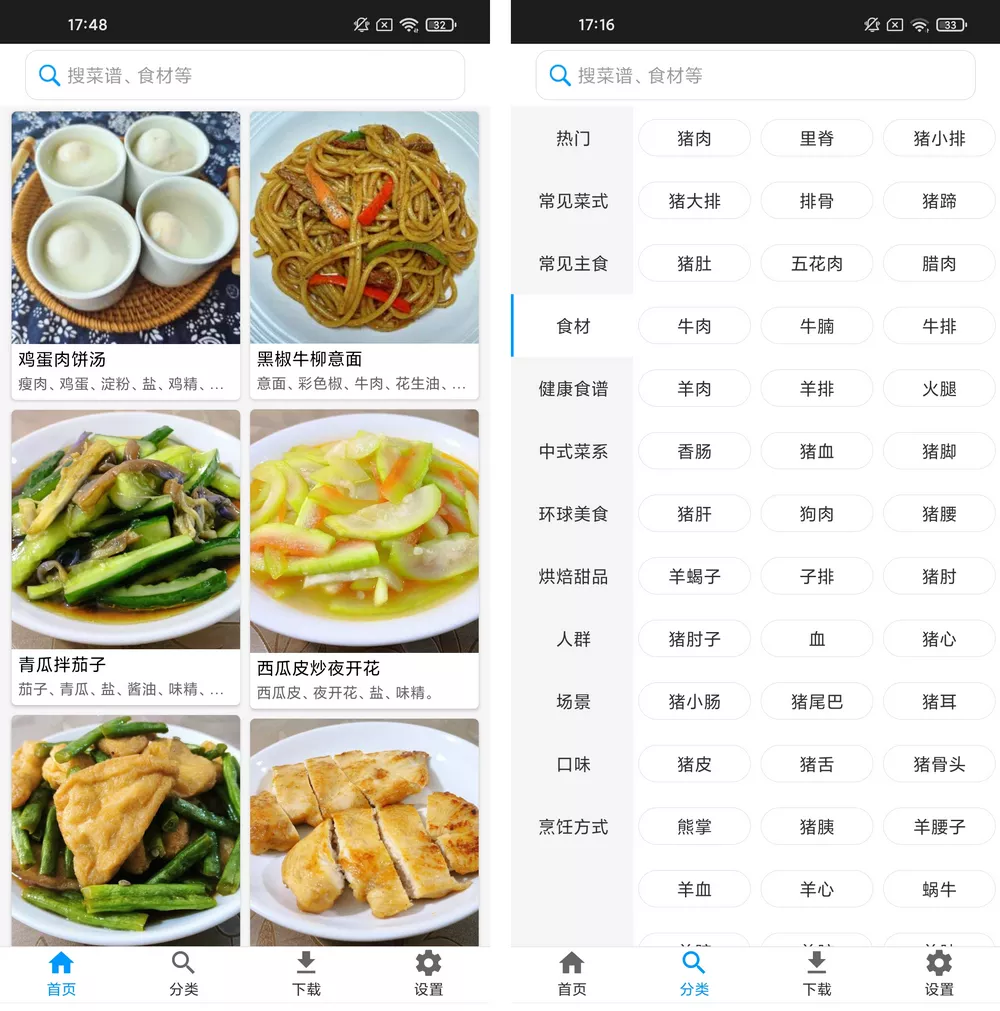Select the 常见菜式 sidebar tab

tap(571, 201)
